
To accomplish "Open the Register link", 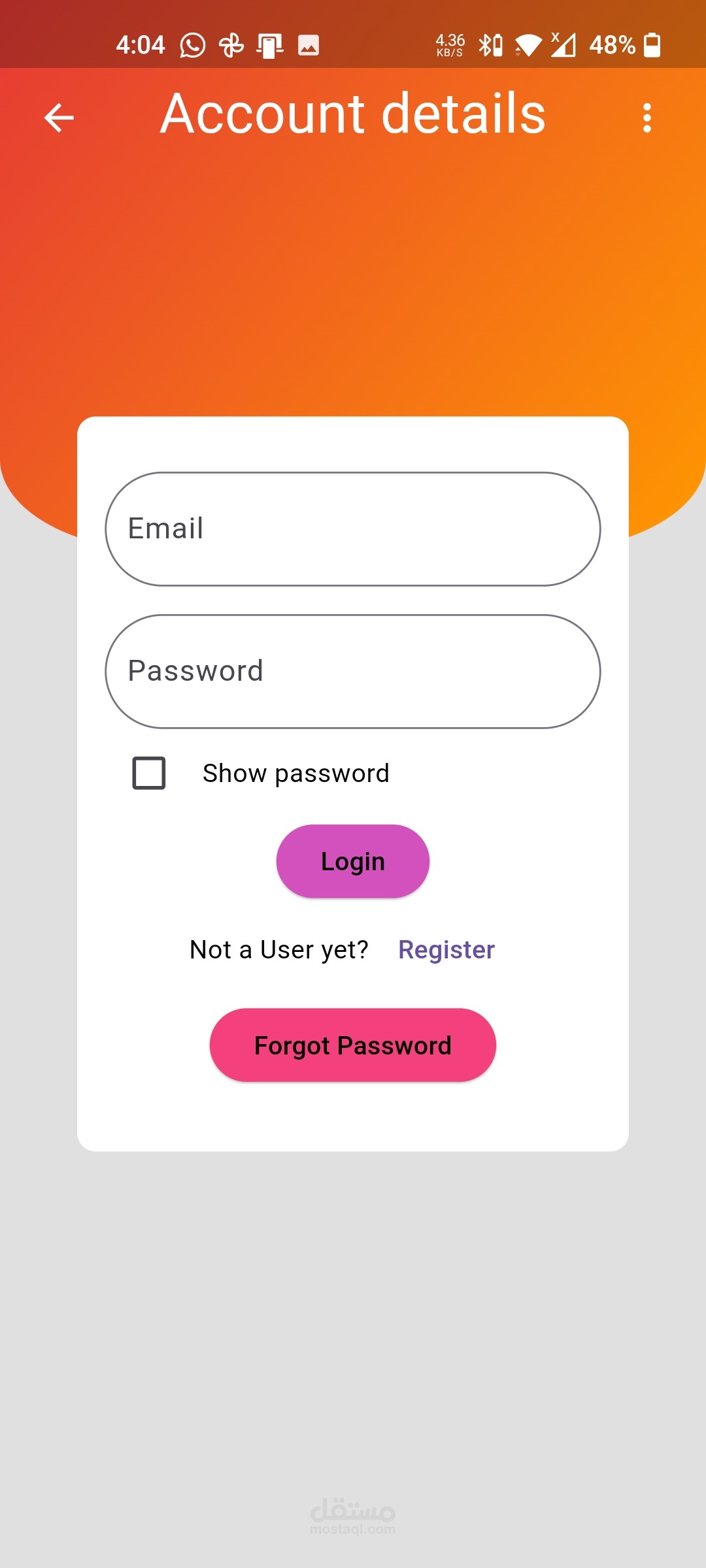I will coord(446,950).
